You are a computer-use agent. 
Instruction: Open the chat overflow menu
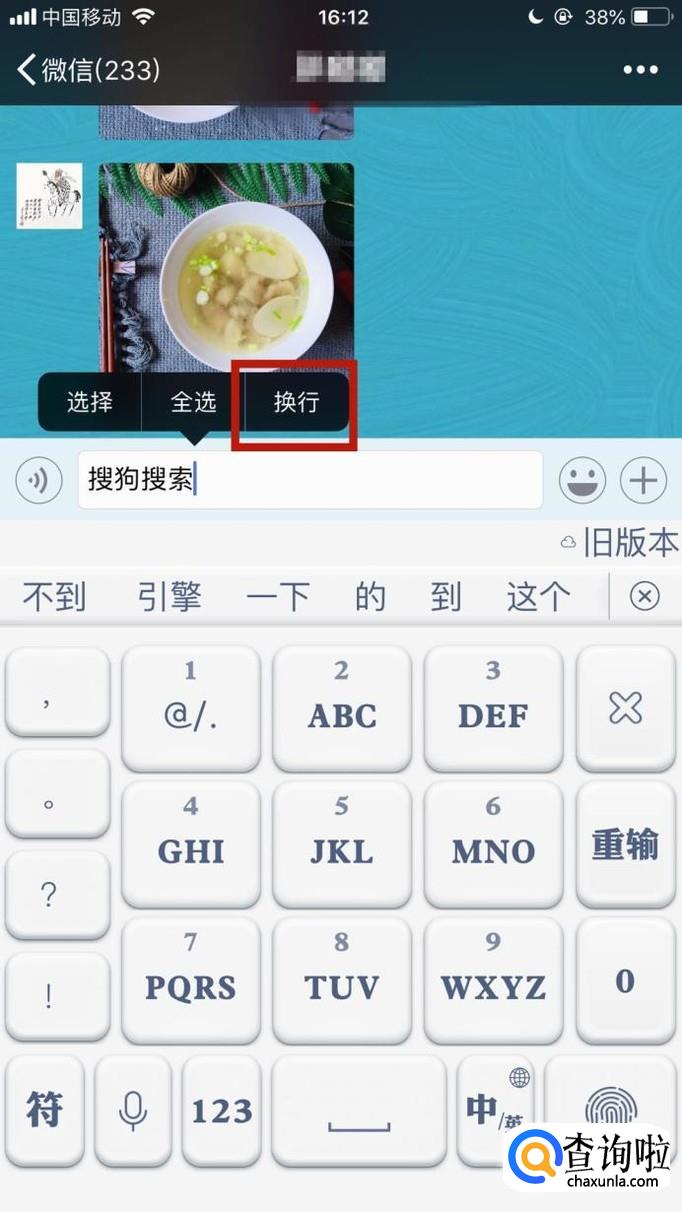(x=640, y=69)
